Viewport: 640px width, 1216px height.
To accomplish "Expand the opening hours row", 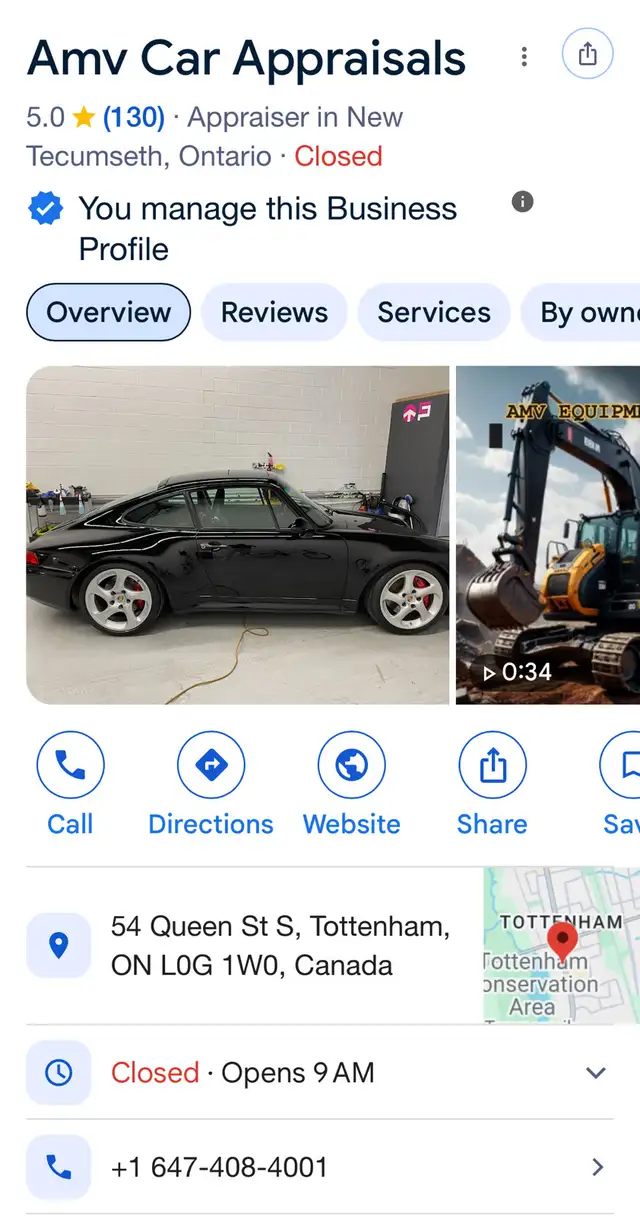I will [x=596, y=1073].
